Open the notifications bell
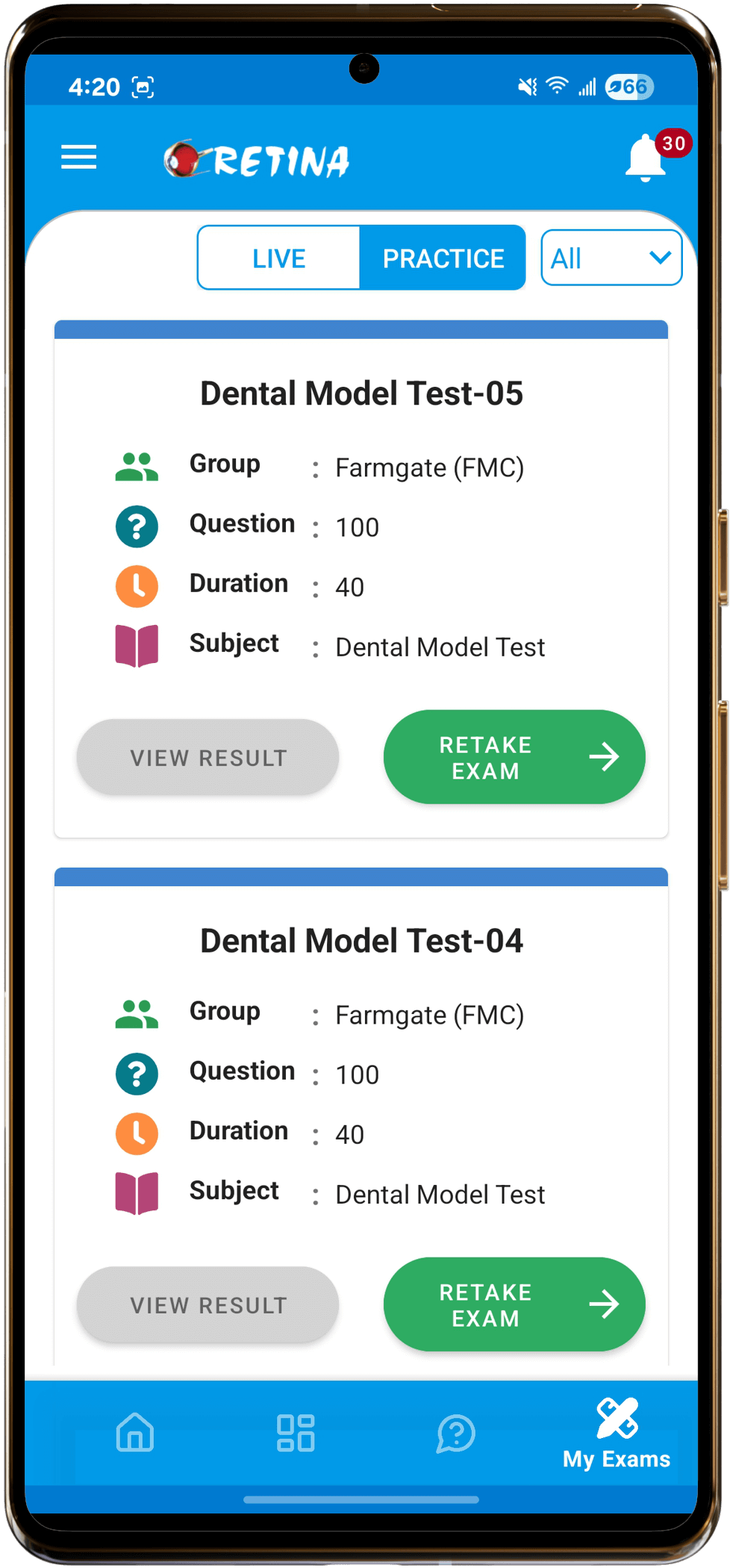 pyautogui.click(x=646, y=159)
